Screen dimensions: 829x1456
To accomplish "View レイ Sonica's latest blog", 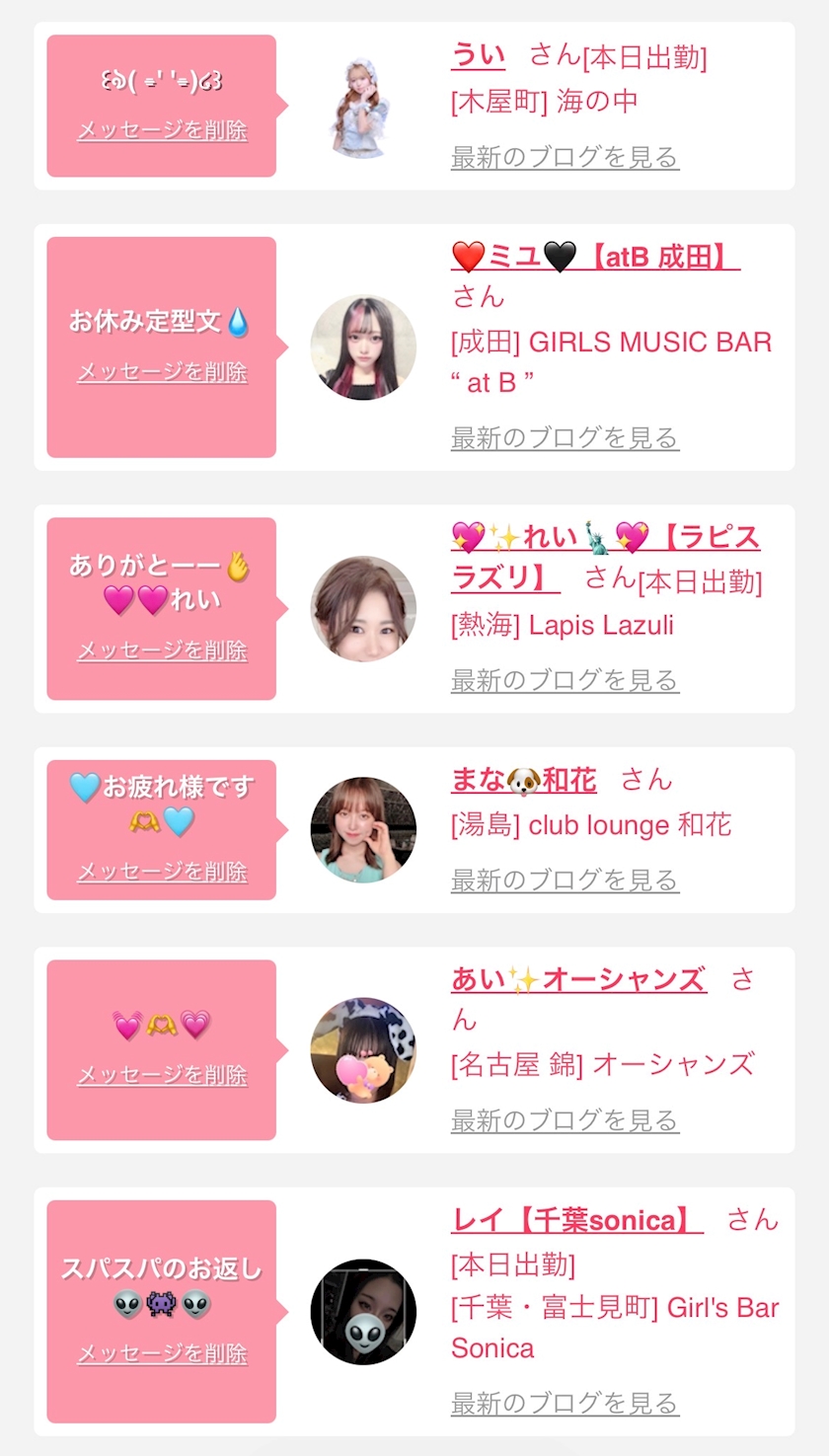I will 565,1403.
